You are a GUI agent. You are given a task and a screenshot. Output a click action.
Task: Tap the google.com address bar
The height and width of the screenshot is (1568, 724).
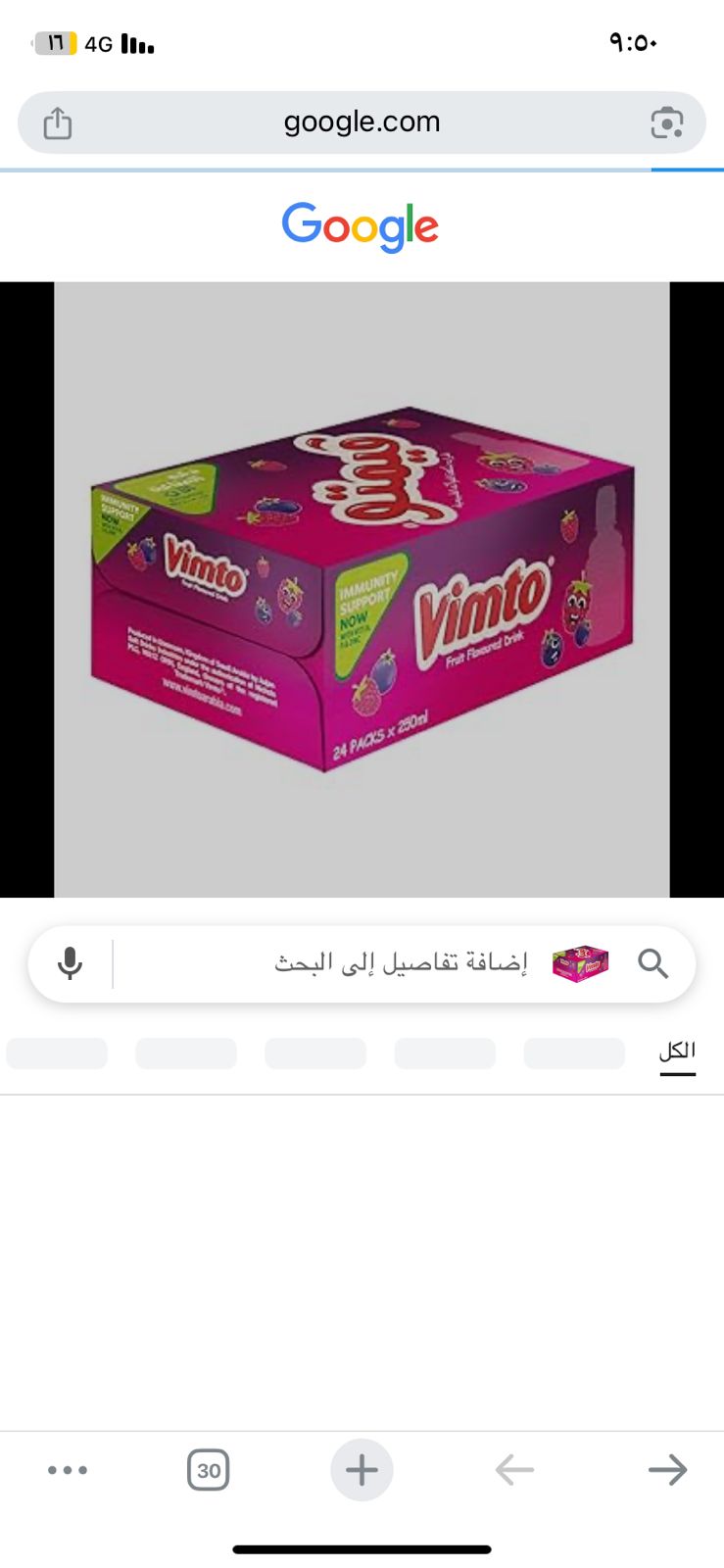click(362, 122)
